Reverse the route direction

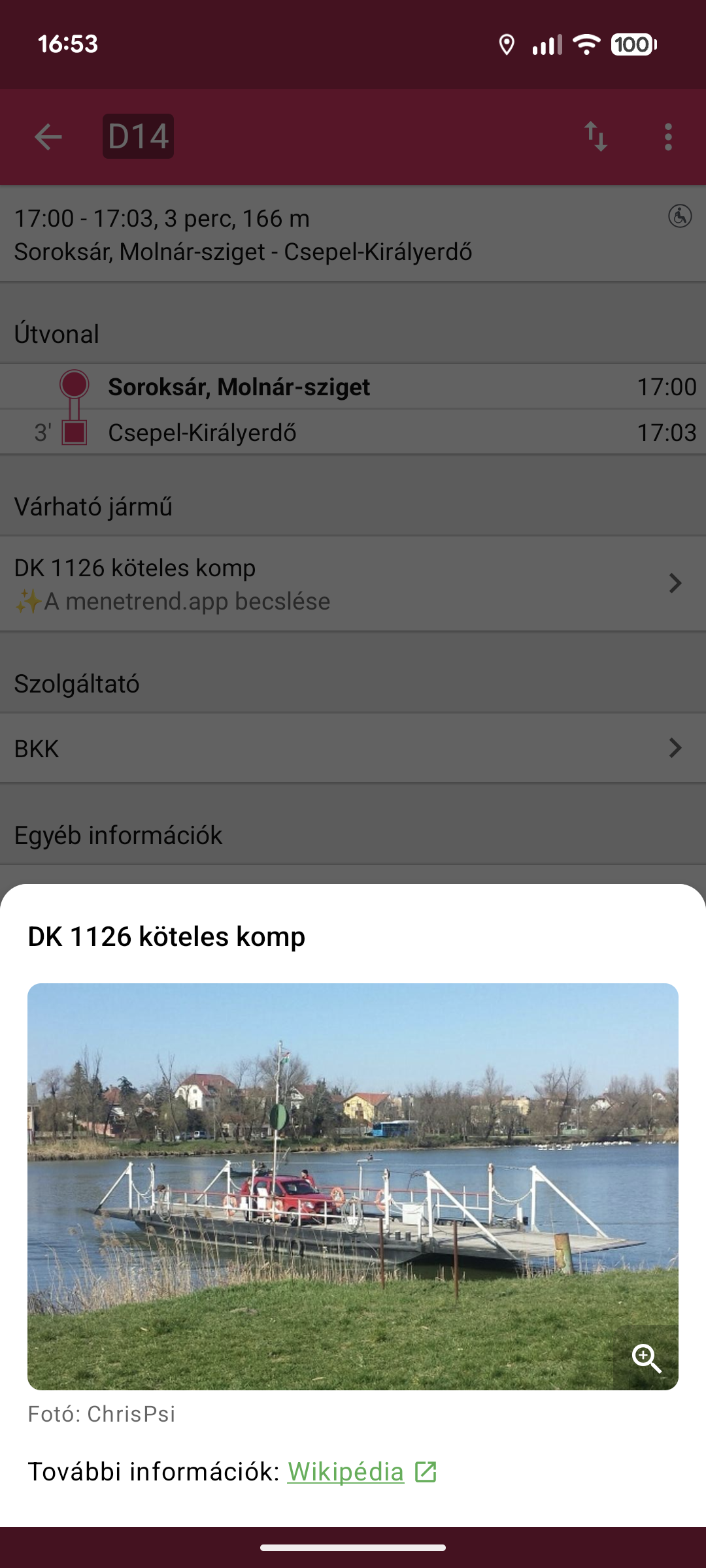596,137
